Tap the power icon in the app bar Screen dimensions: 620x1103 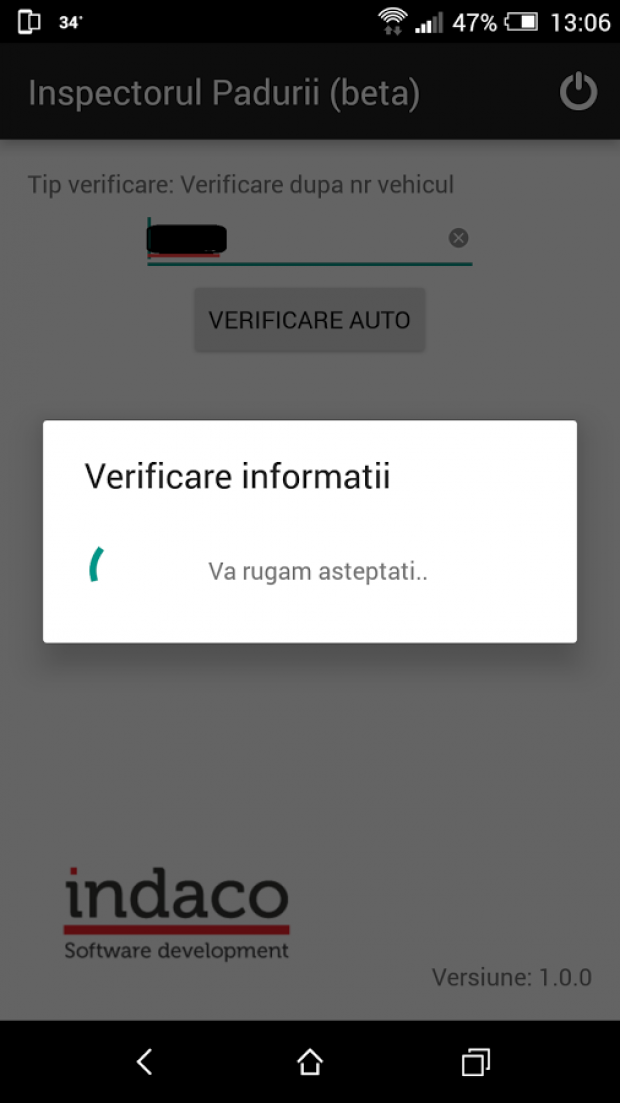click(578, 91)
